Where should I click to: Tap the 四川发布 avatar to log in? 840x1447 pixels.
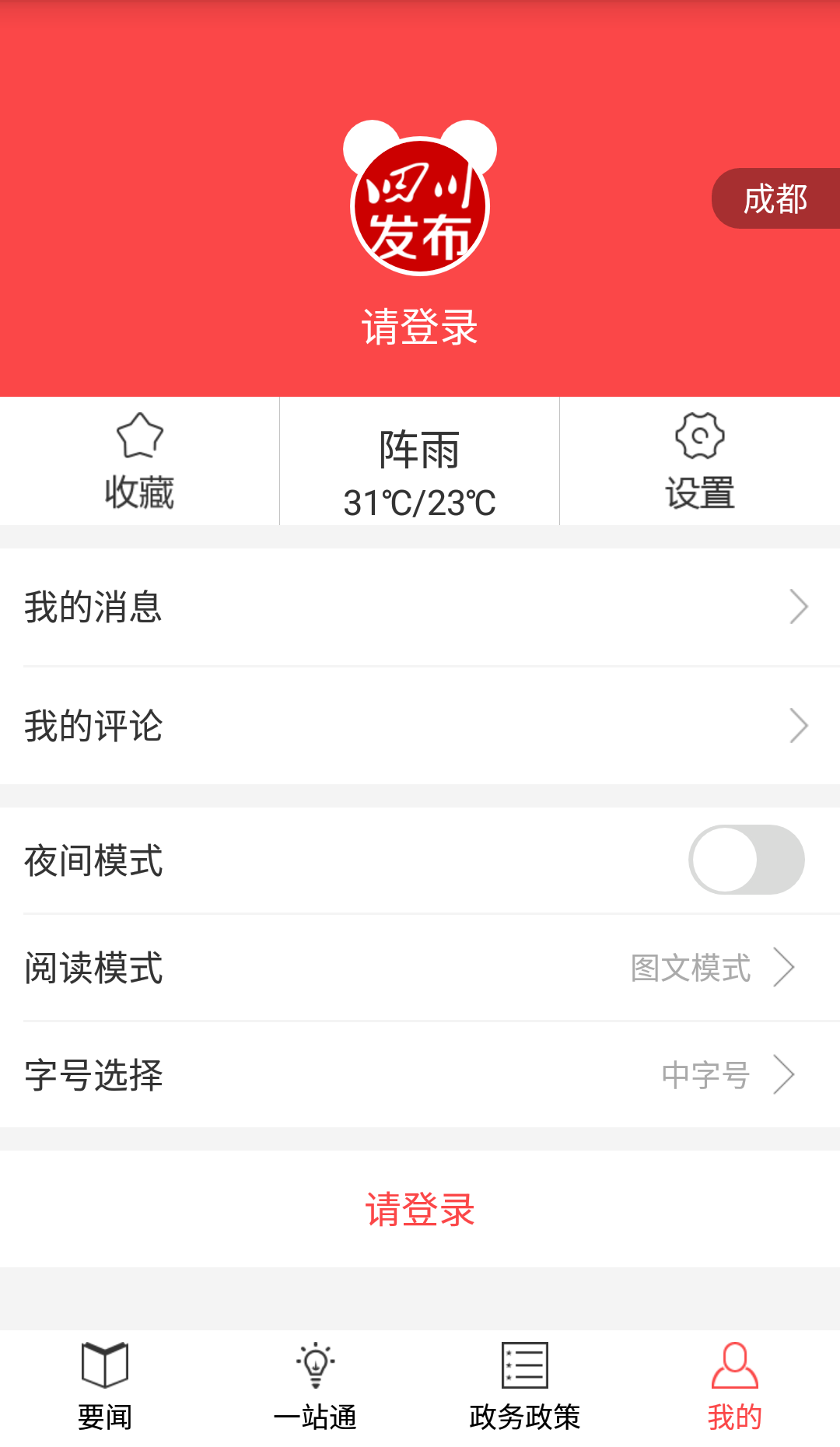[420, 198]
